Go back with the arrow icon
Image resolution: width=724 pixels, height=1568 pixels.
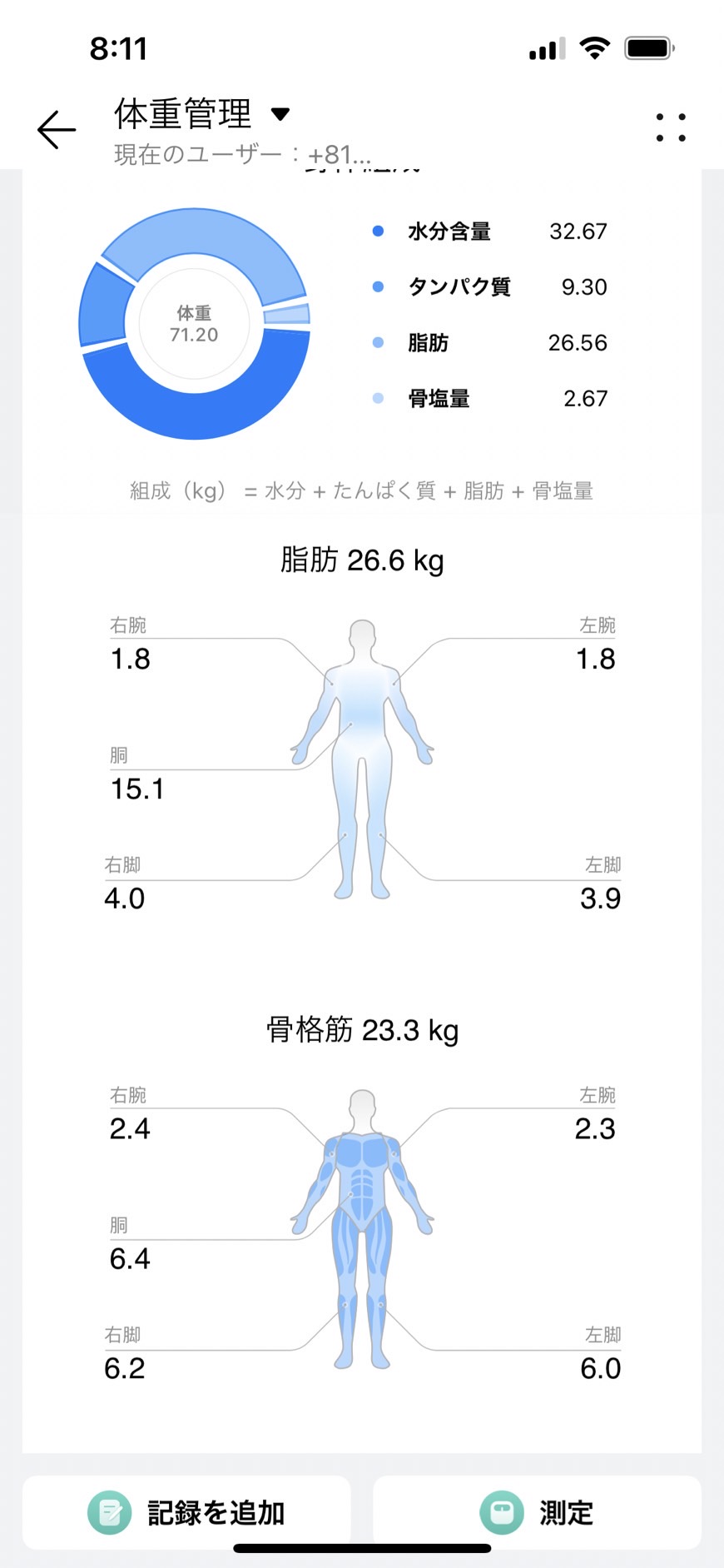pos(57,129)
